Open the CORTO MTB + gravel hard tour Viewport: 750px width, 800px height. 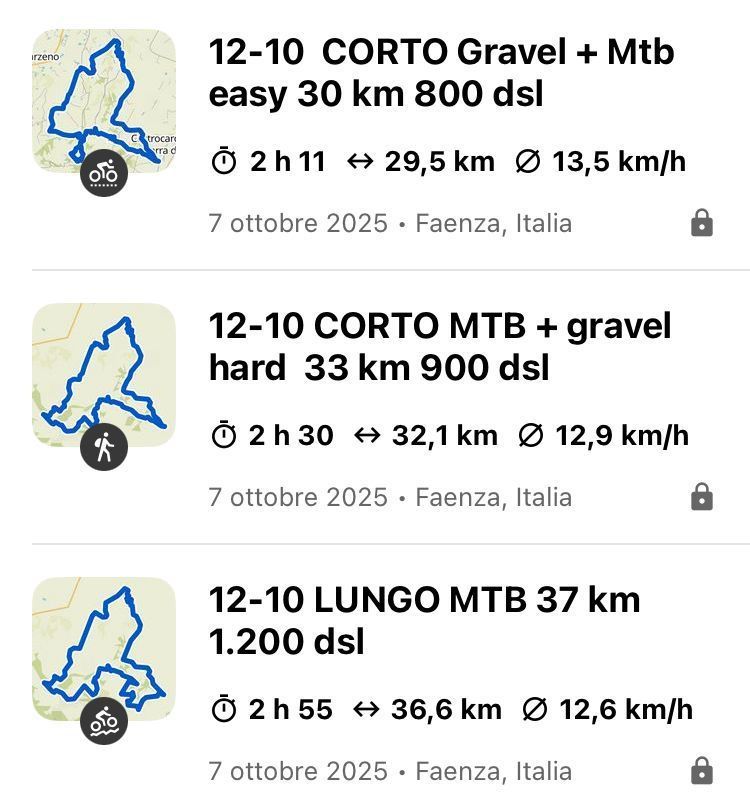click(440, 347)
